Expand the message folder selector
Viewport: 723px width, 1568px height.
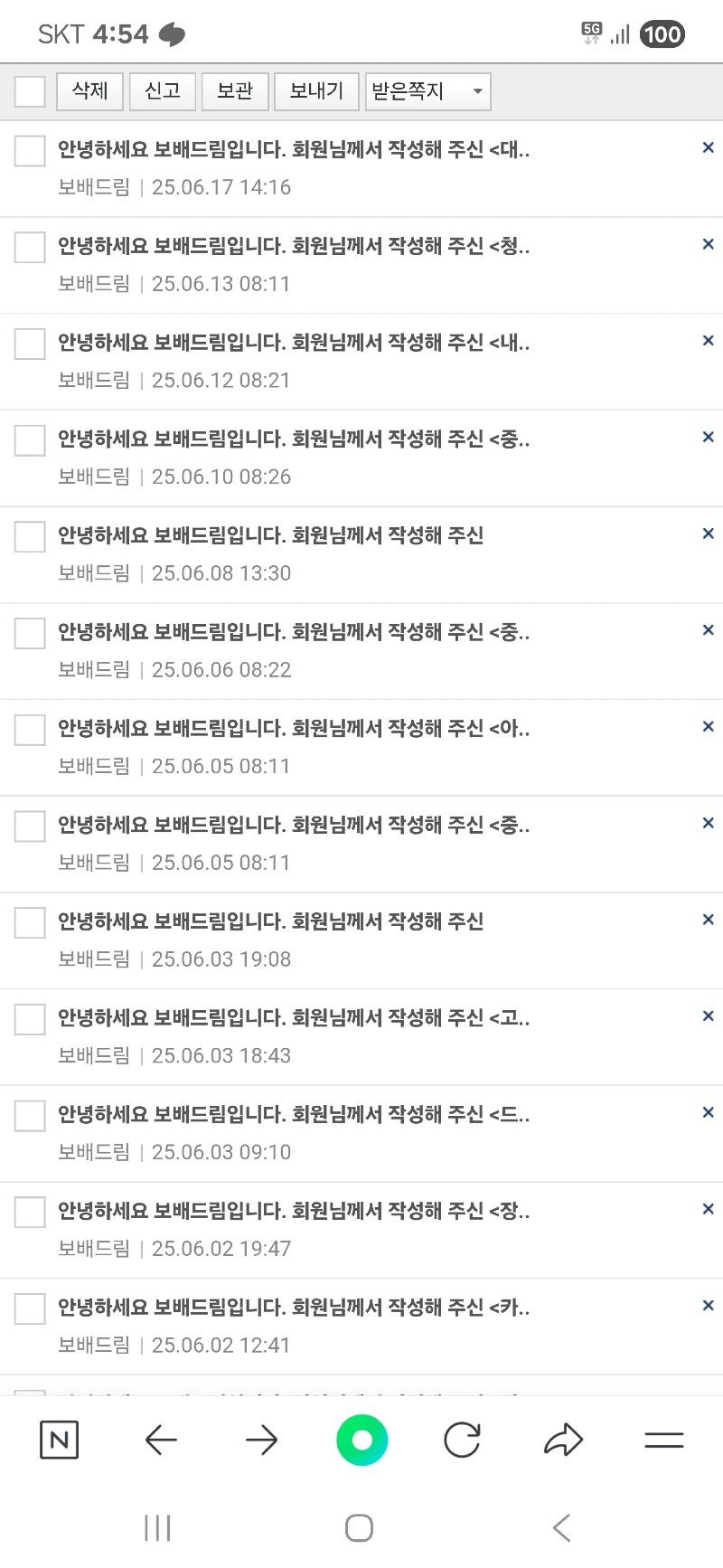pos(427,91)
